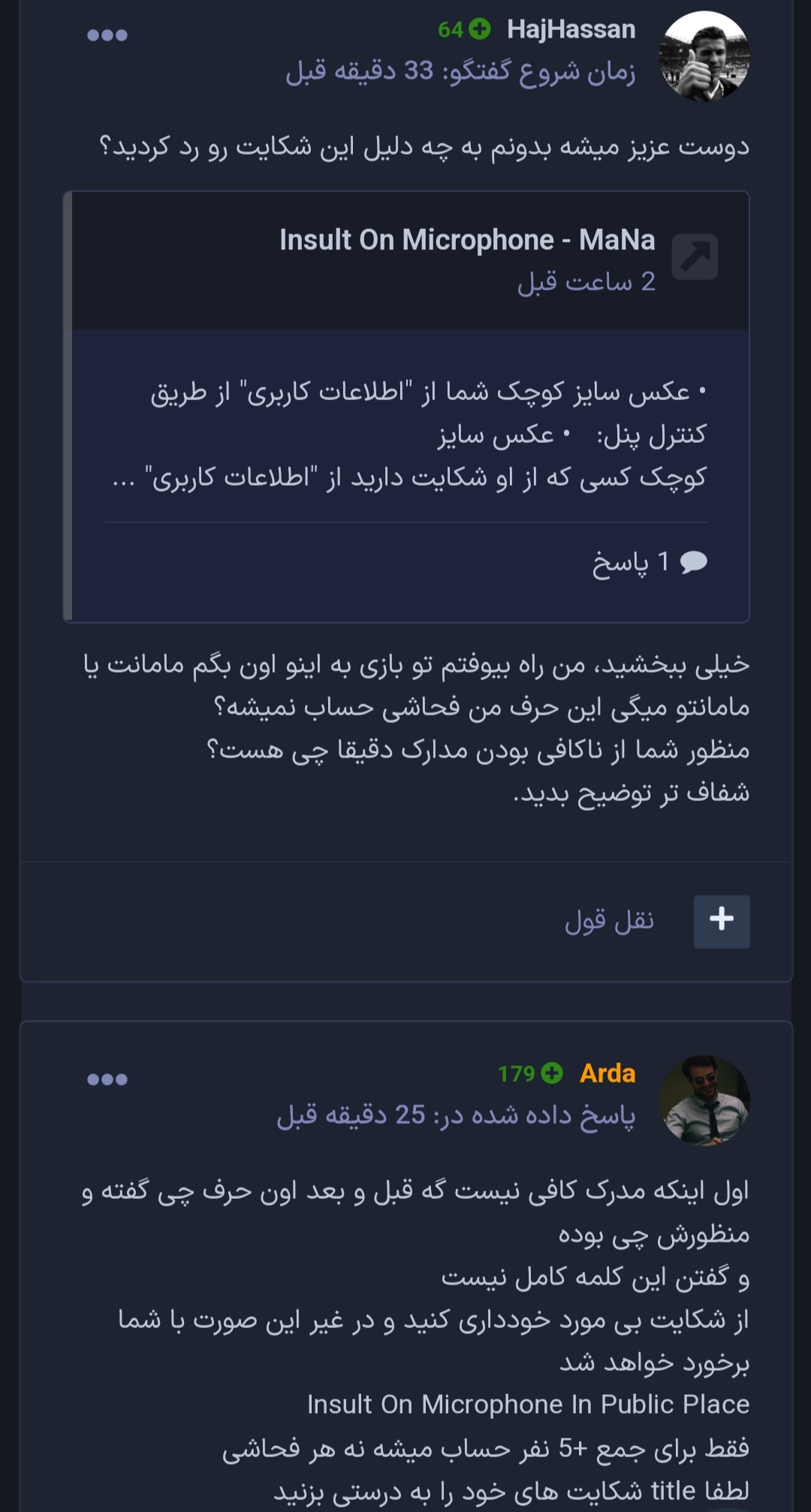Image resolution: width=811 pixels, height=1512 pixels.
Task: Open the 33 دقیقه قبل post timestamp
Action: pos(359,71)
